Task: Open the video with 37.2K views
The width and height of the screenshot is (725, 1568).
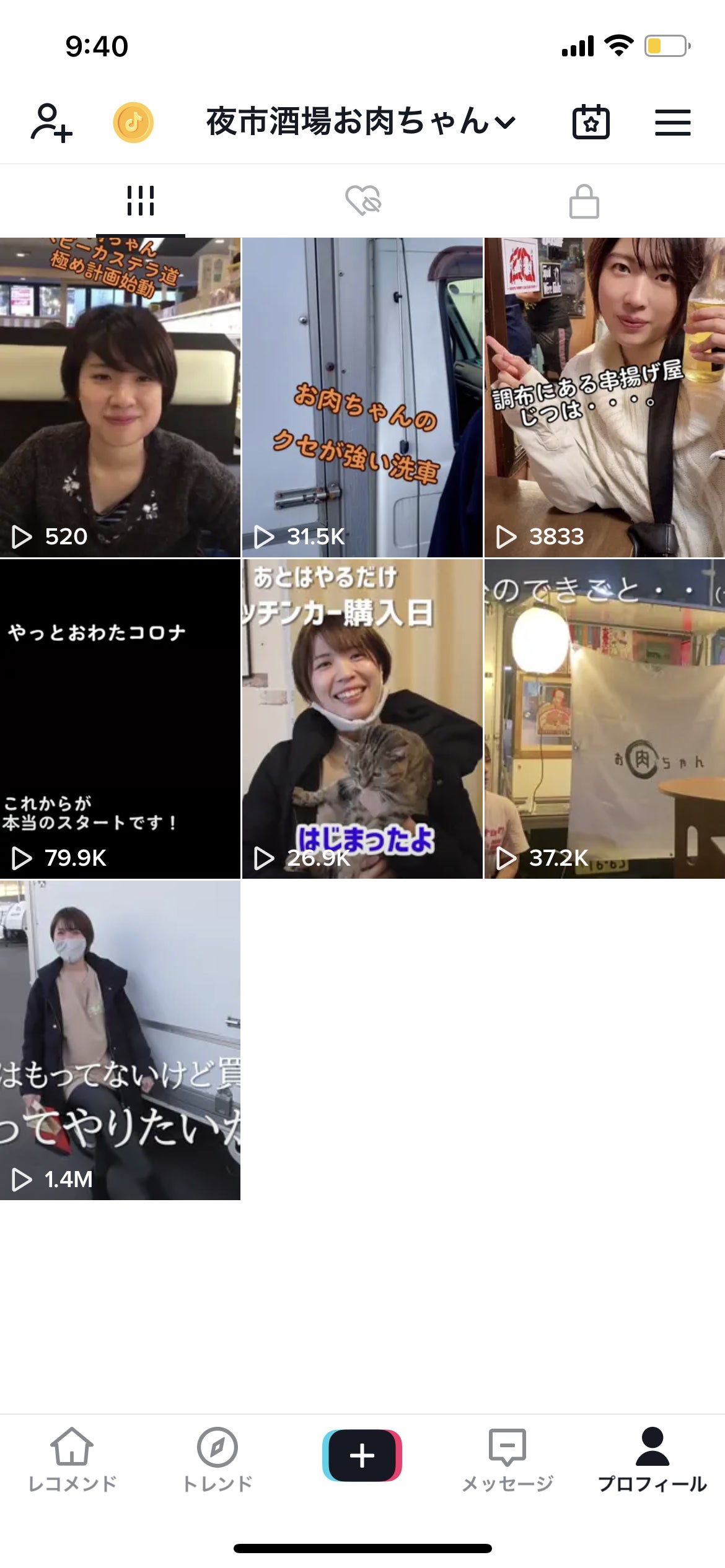Action: click(x=605, y=719)
